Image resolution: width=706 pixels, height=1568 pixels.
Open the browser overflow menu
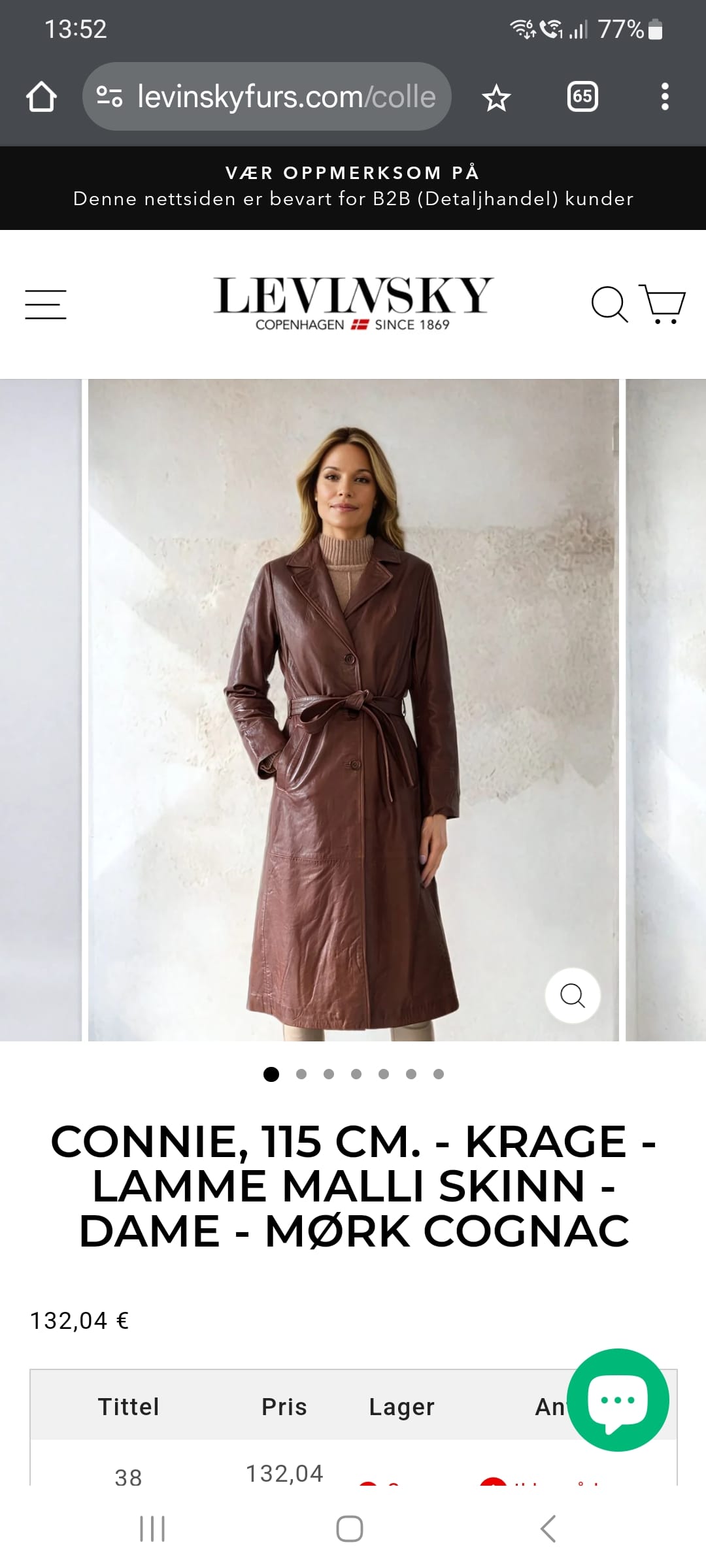tap(665, 97)
